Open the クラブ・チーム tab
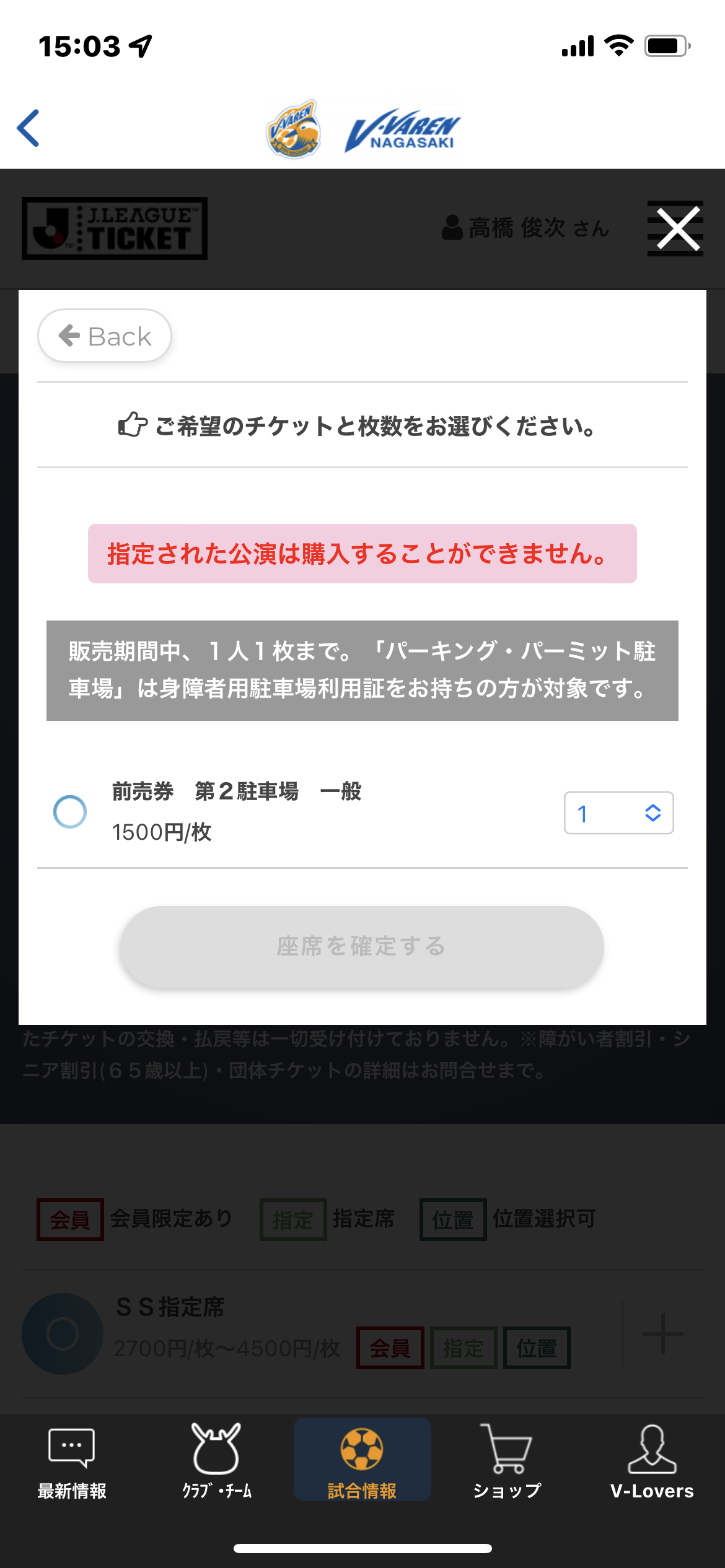 pos(217,1460)
